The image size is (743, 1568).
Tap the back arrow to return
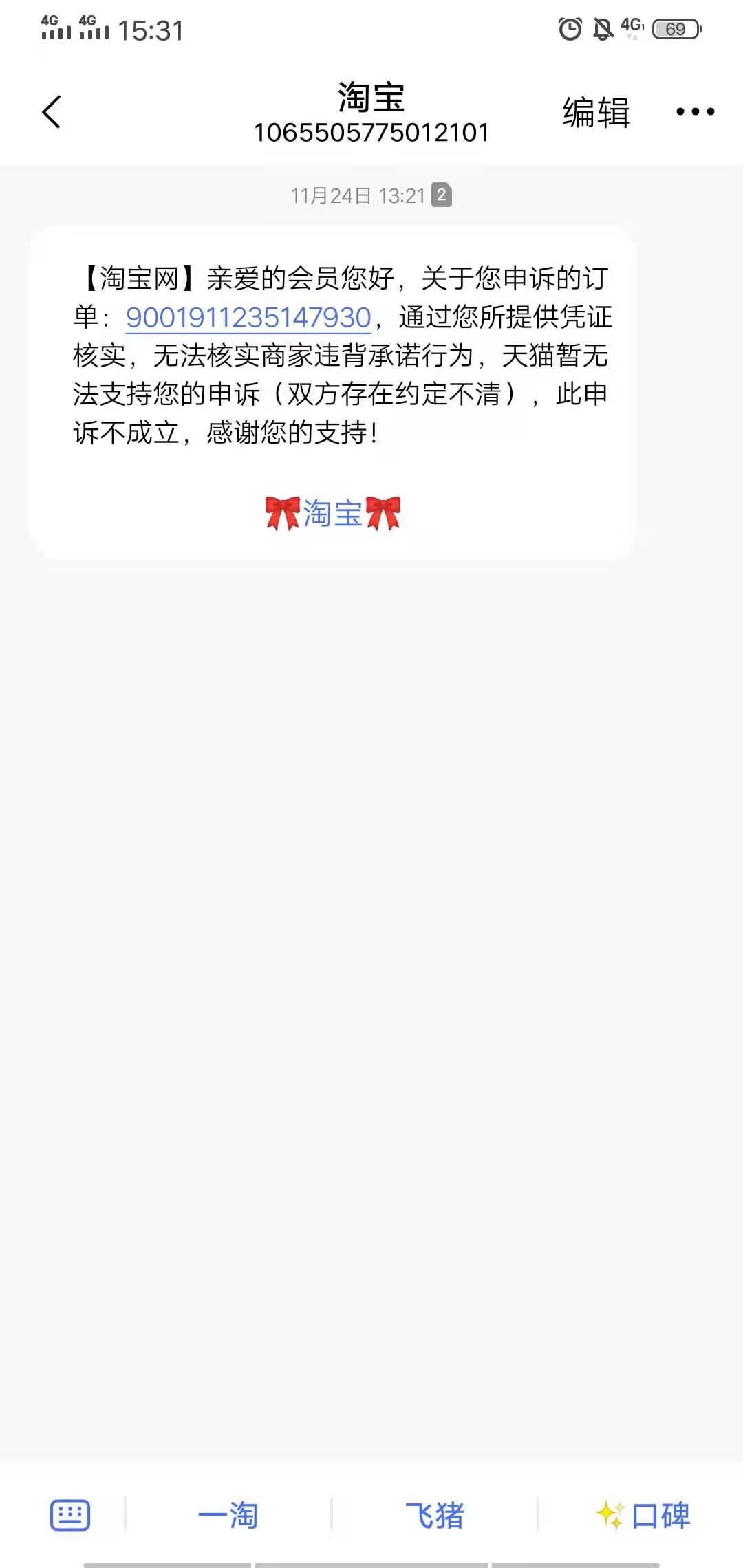tap(50, 111)
